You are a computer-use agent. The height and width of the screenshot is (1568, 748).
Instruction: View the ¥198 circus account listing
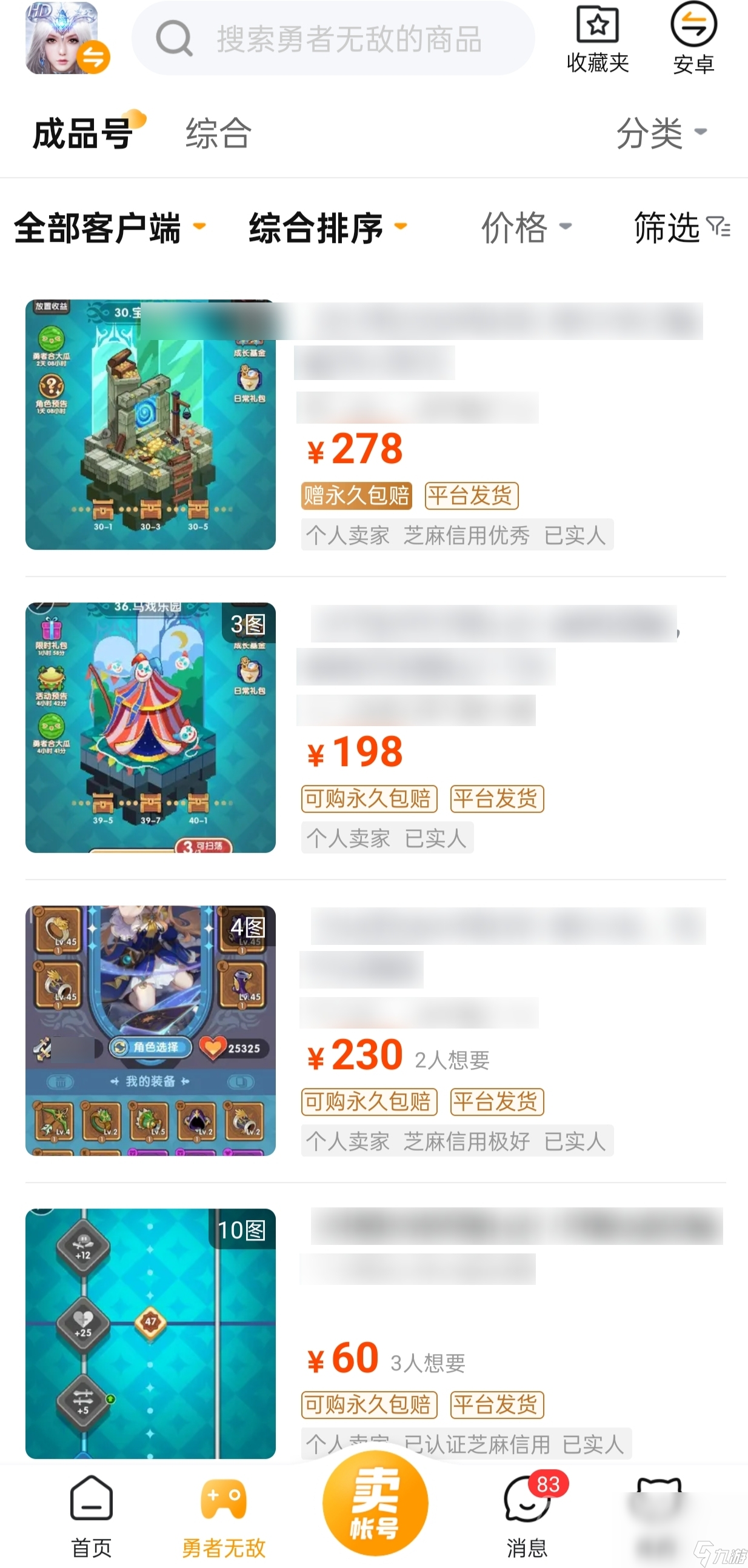click(375, 727)
